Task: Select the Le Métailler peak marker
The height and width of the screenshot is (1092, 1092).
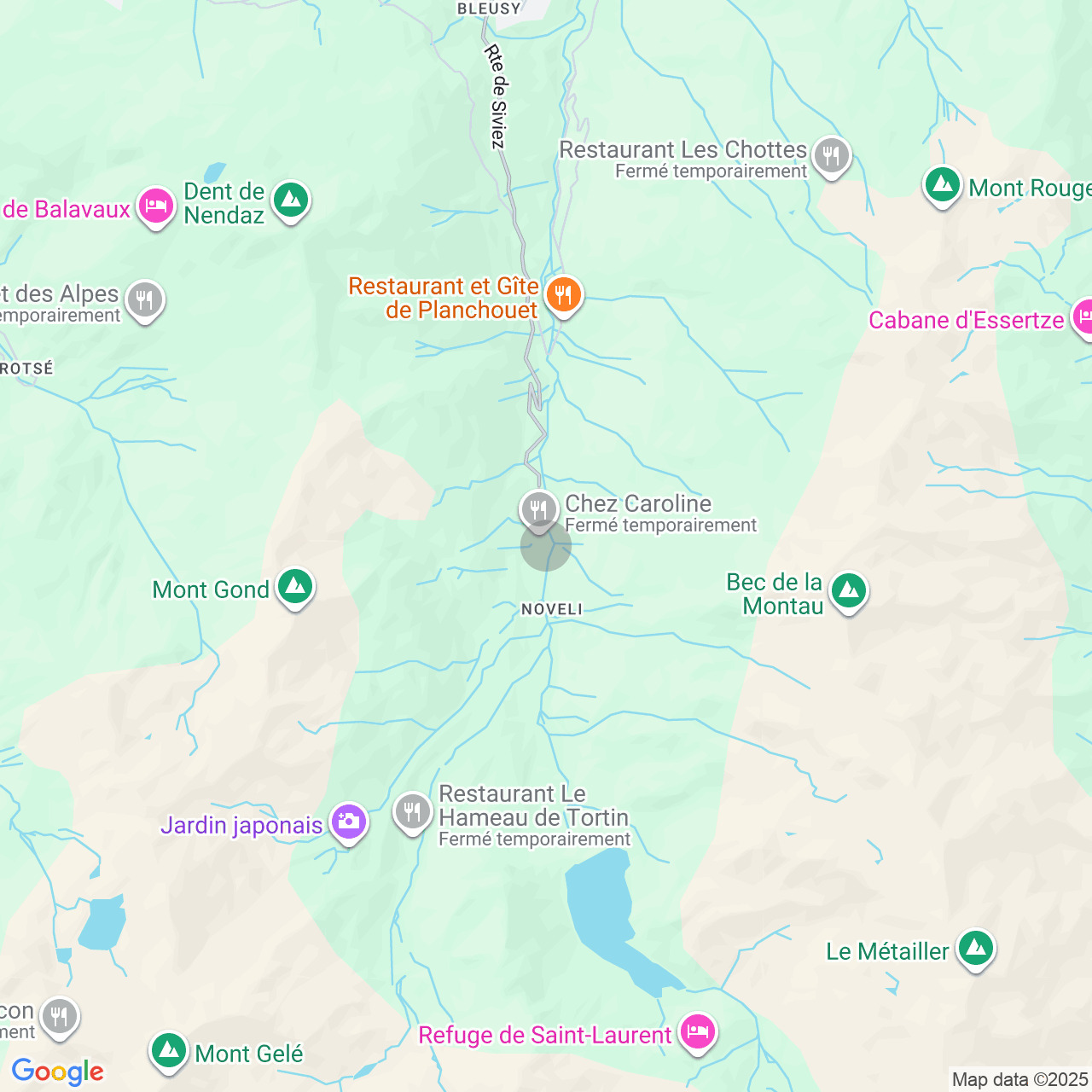Action: coord(976,949)
